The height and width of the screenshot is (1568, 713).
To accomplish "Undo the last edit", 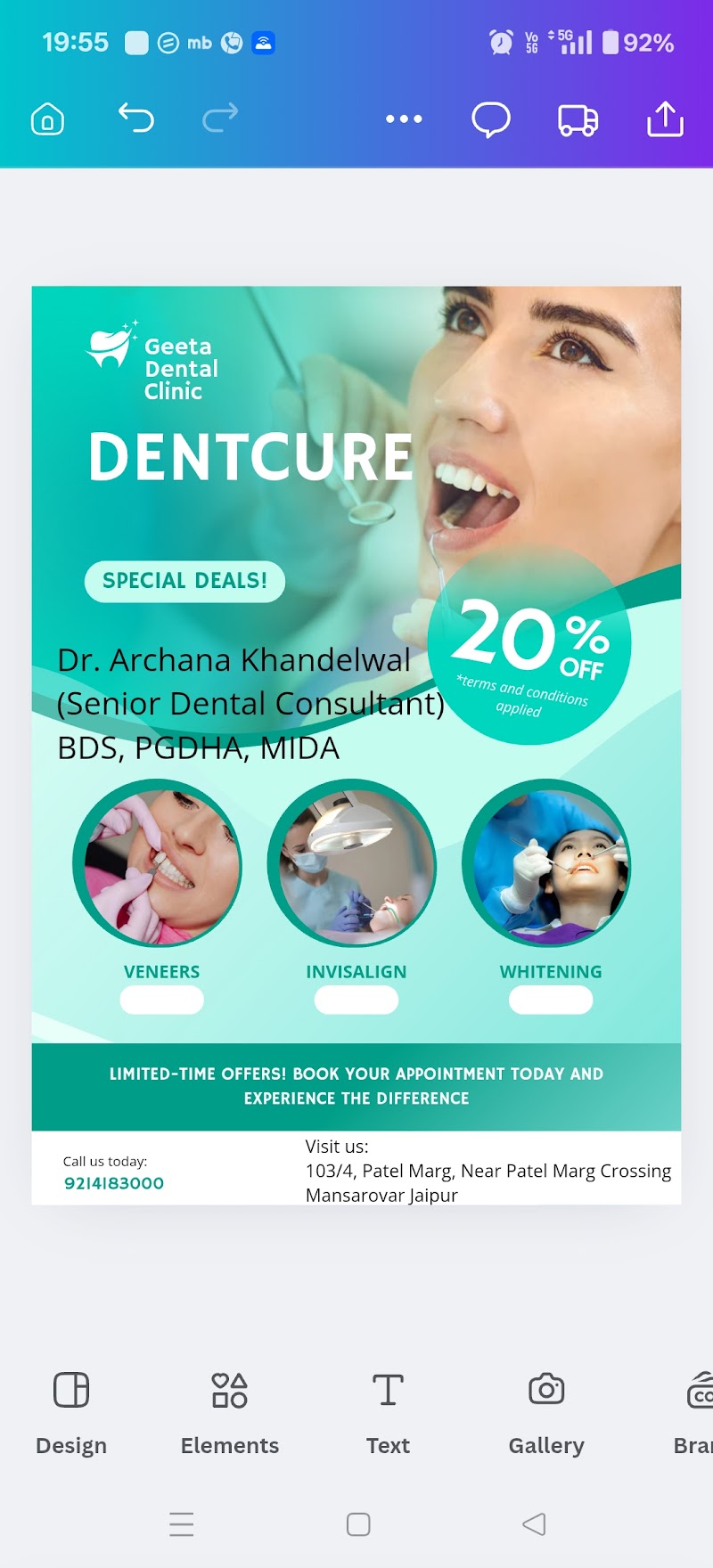I will coord(135,118).
